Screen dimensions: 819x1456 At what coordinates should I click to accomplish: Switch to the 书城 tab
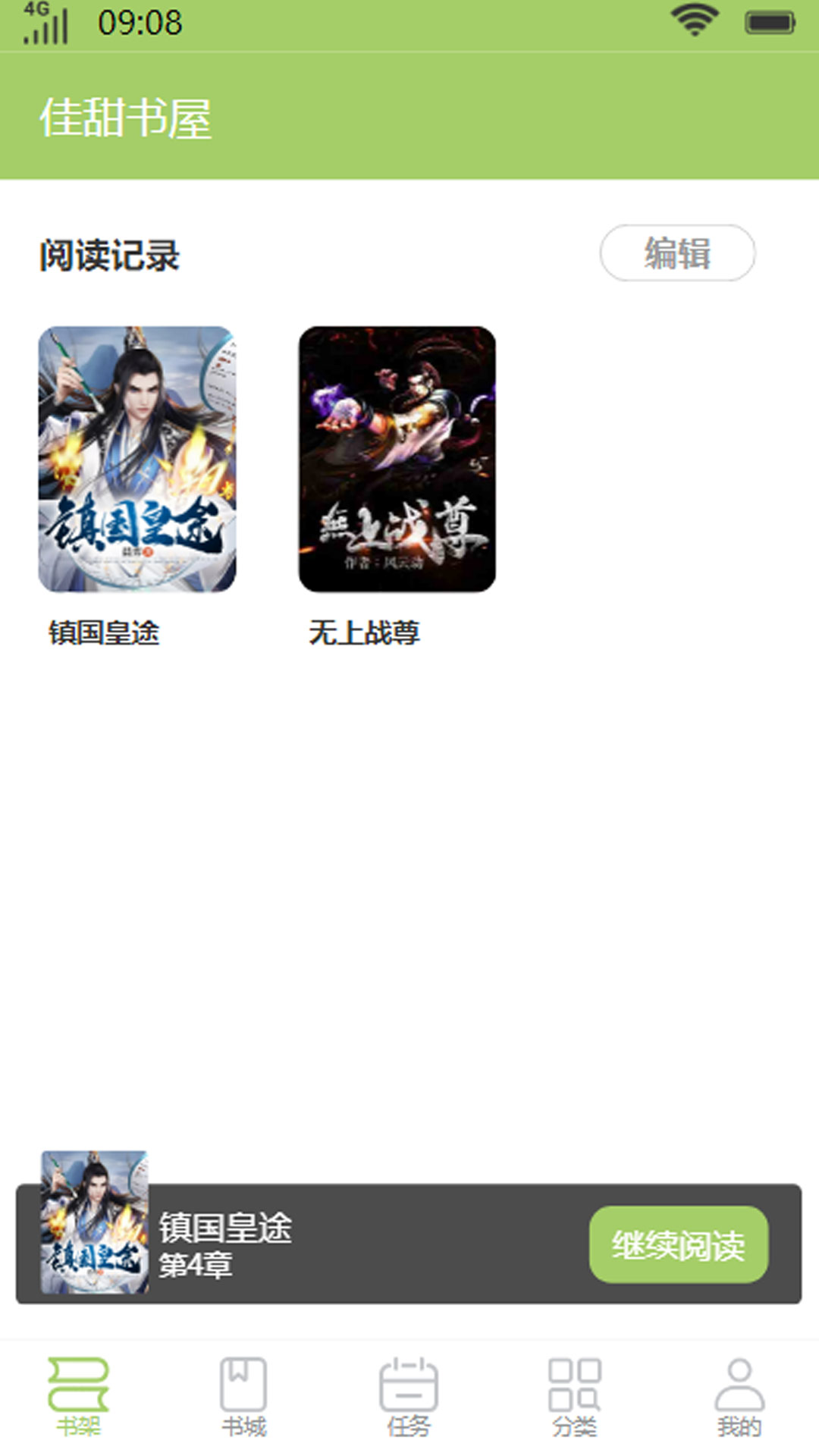pos(243,1396)
